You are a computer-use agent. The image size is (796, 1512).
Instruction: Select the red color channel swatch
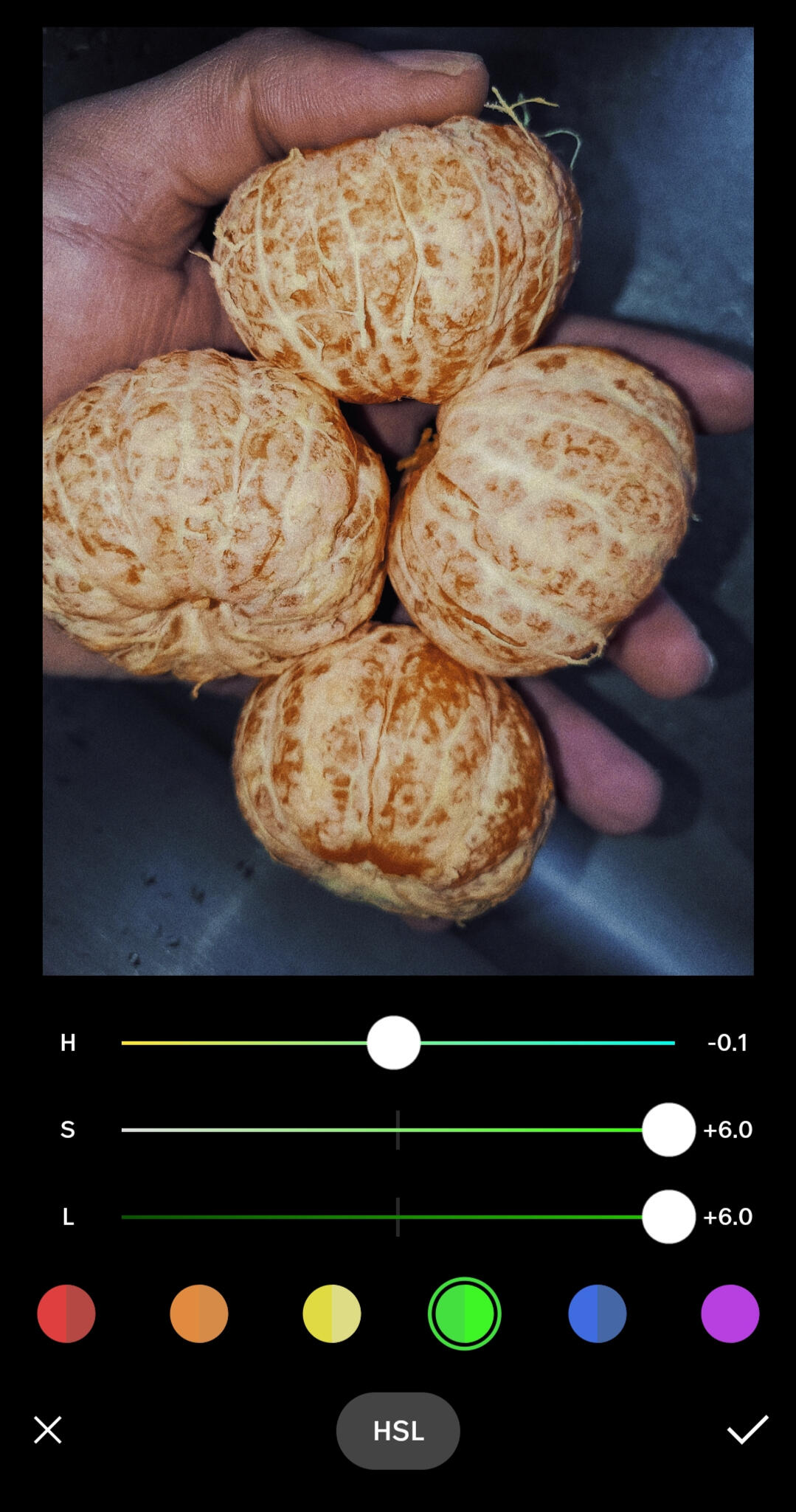pos(66,1314)
